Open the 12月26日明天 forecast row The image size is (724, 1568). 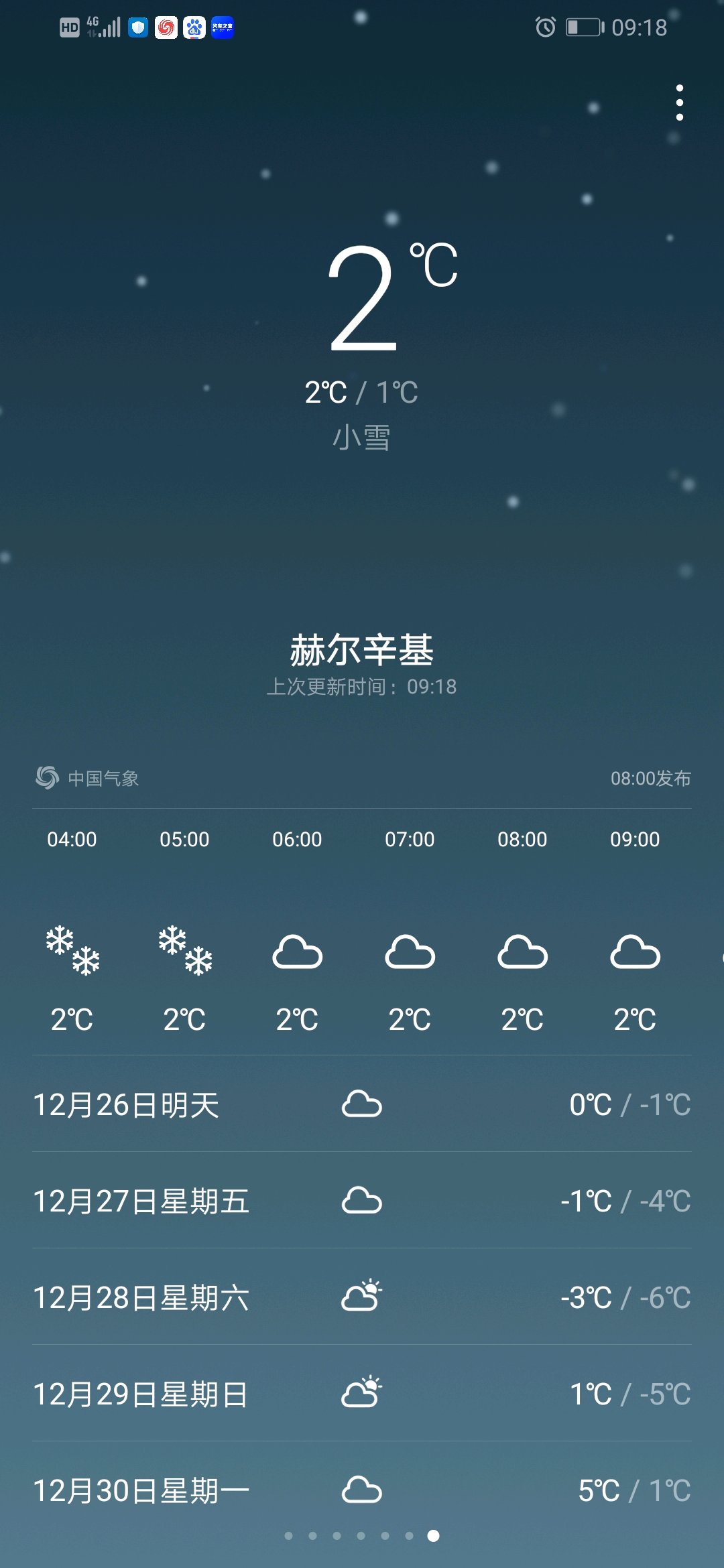pos(362,1104)
